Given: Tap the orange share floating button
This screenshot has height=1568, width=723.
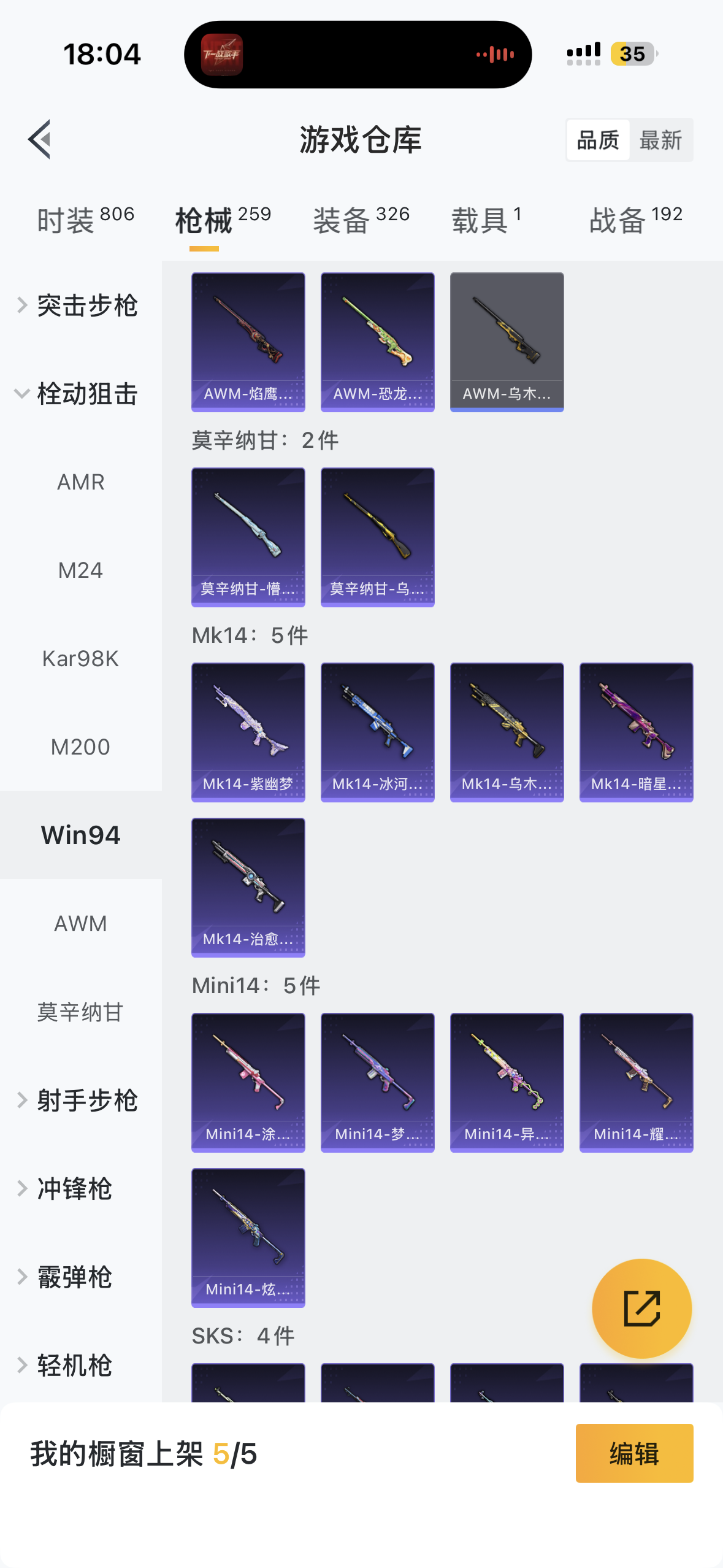Looking at the screenshot, I should [x=642, y=1309].
